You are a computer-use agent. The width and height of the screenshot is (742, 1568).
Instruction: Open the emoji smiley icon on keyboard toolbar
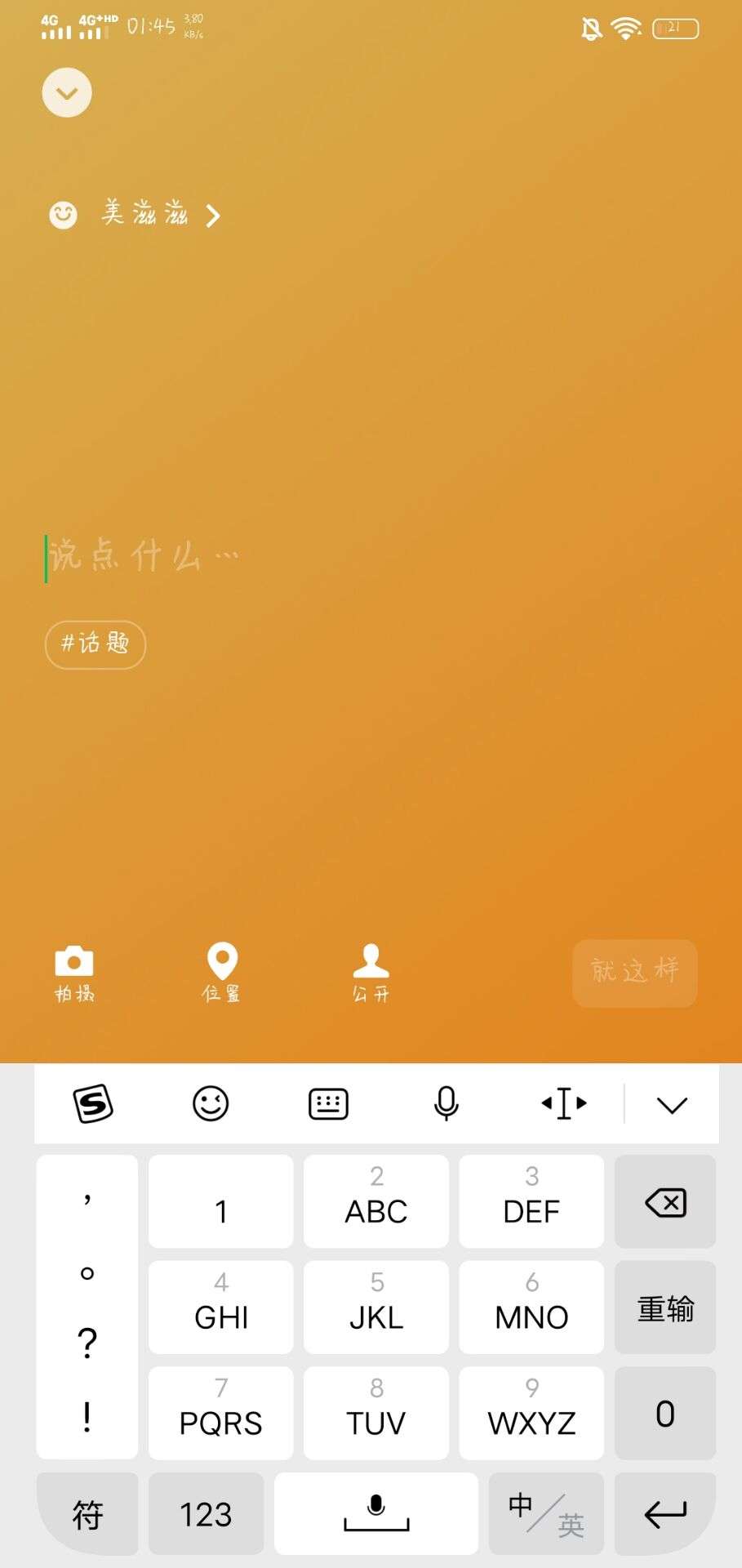211,1103
